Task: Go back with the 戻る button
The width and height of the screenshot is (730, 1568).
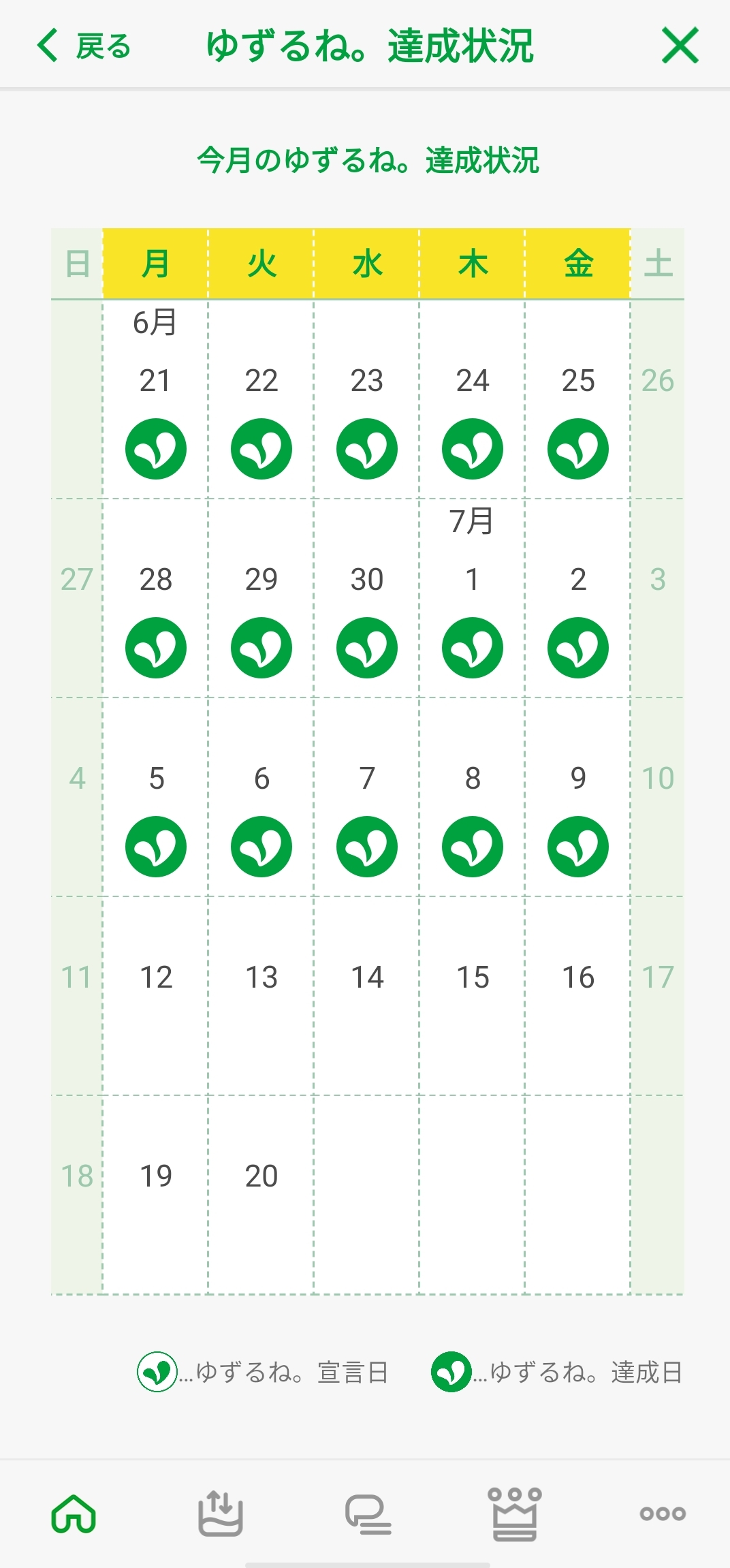Action: click(84, 46)
